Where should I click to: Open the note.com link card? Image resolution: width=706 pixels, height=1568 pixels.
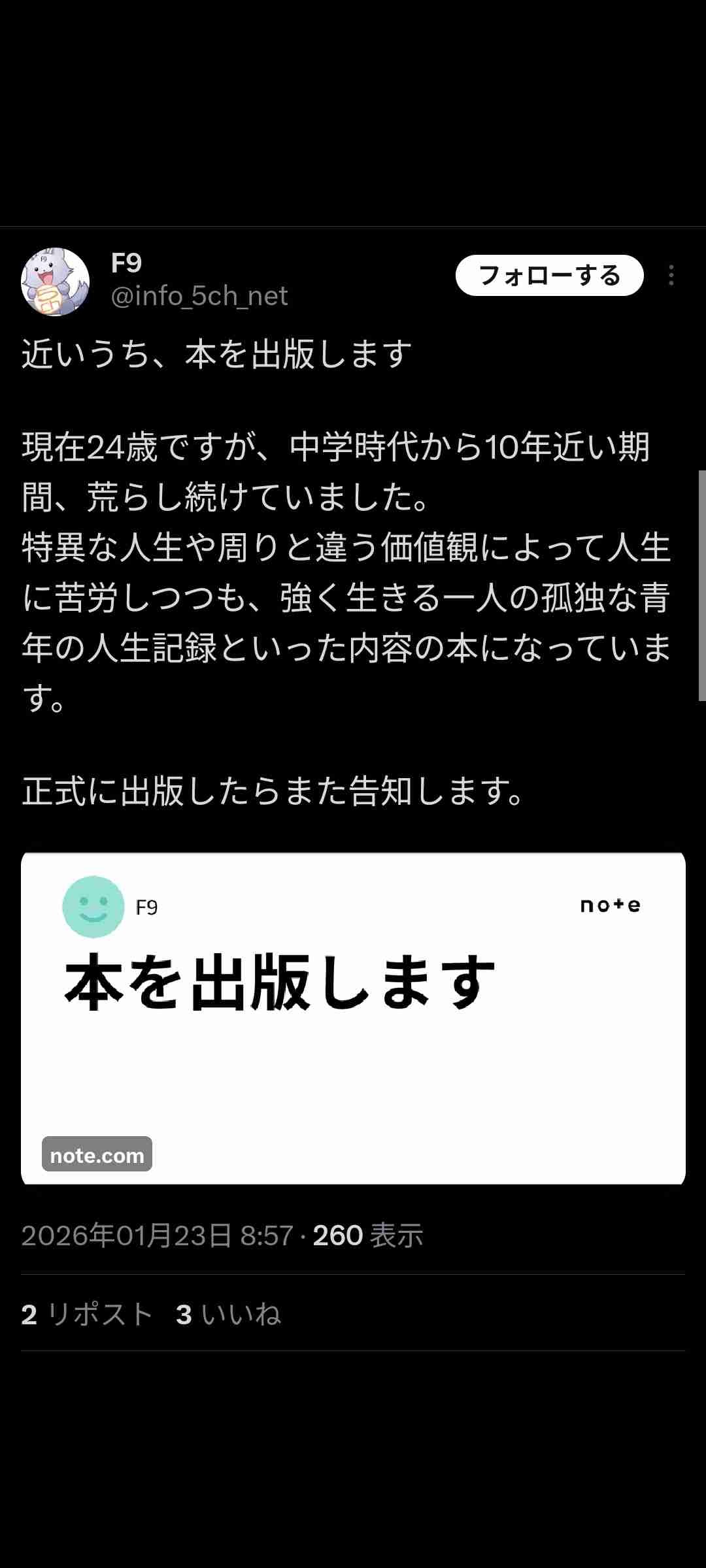[x=353, y=1018]
